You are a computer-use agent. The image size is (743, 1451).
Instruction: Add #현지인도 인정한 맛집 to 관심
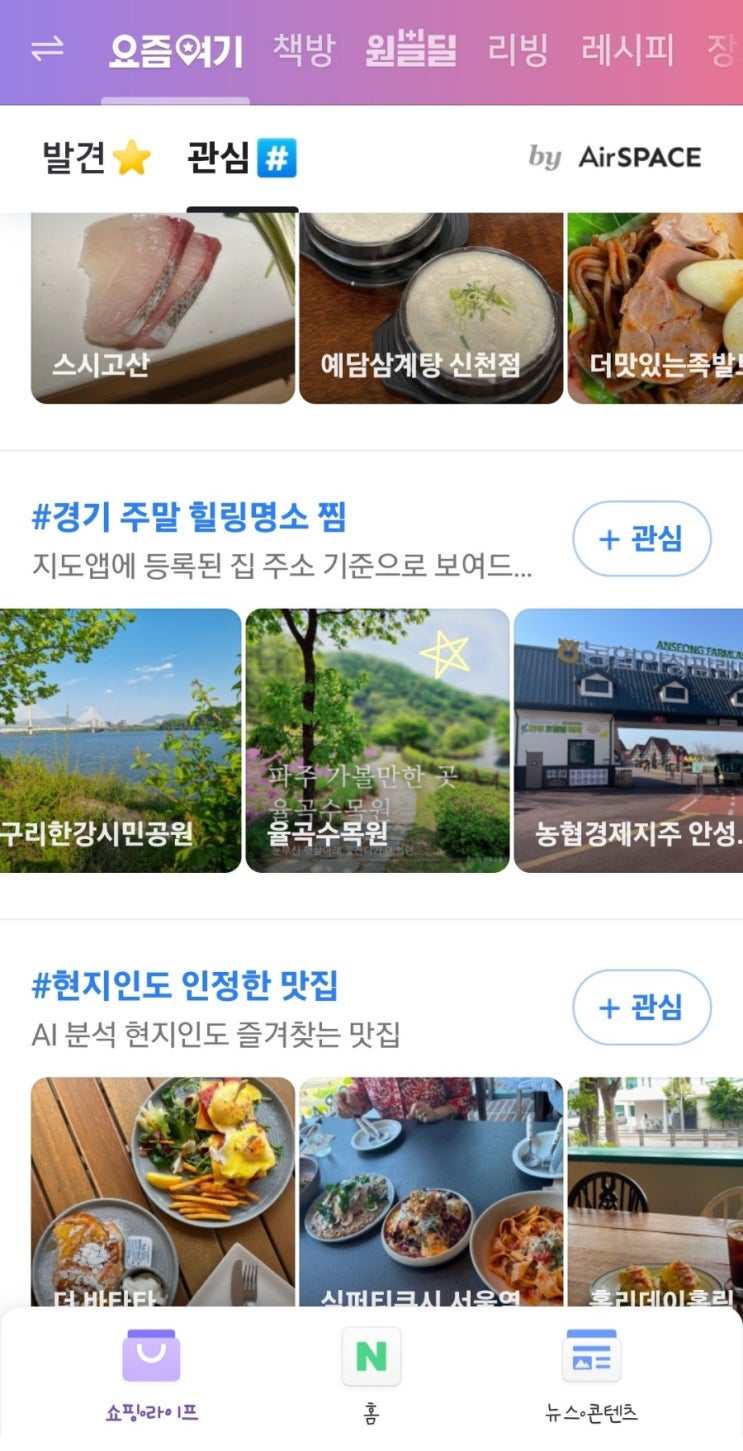pos(641,1007)
